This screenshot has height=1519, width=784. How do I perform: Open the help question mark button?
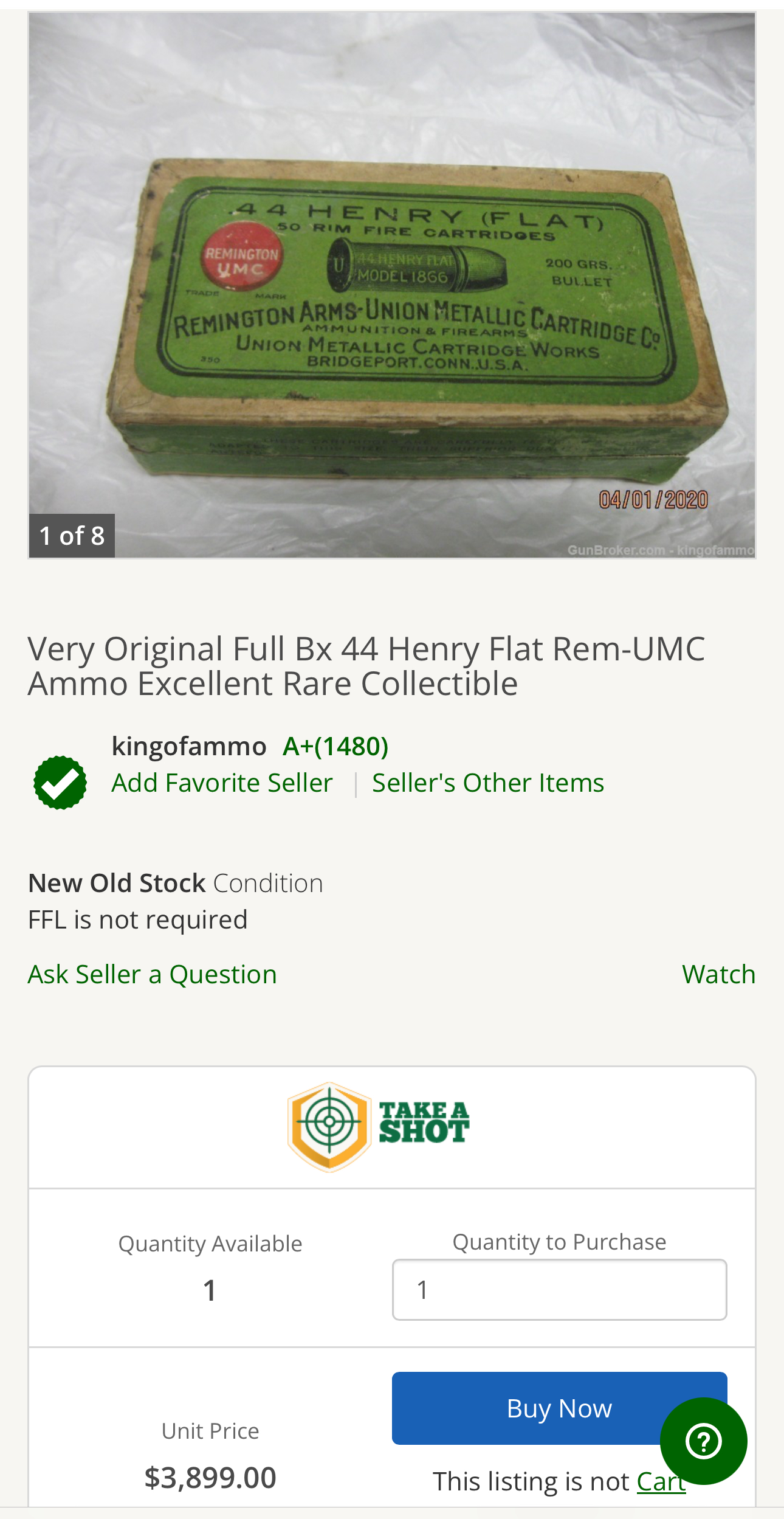point(703,1441)
